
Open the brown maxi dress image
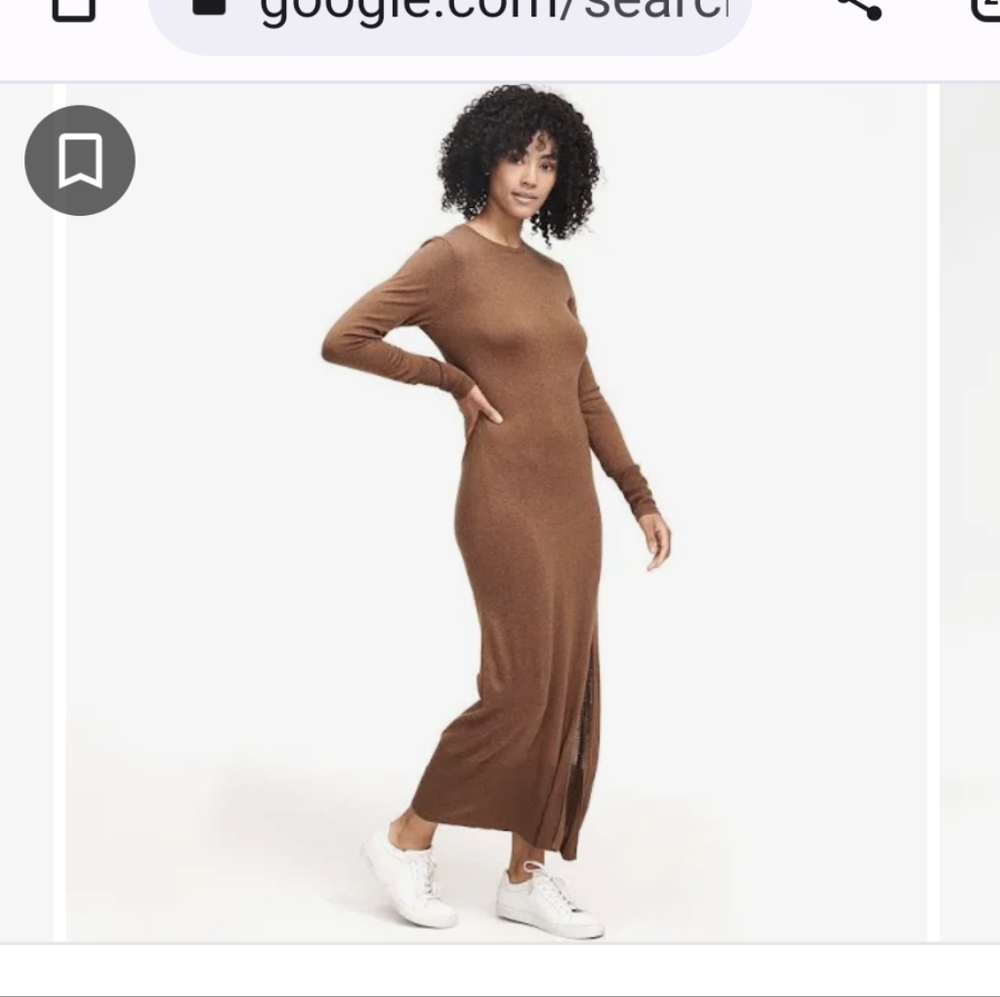coord(496,512)
